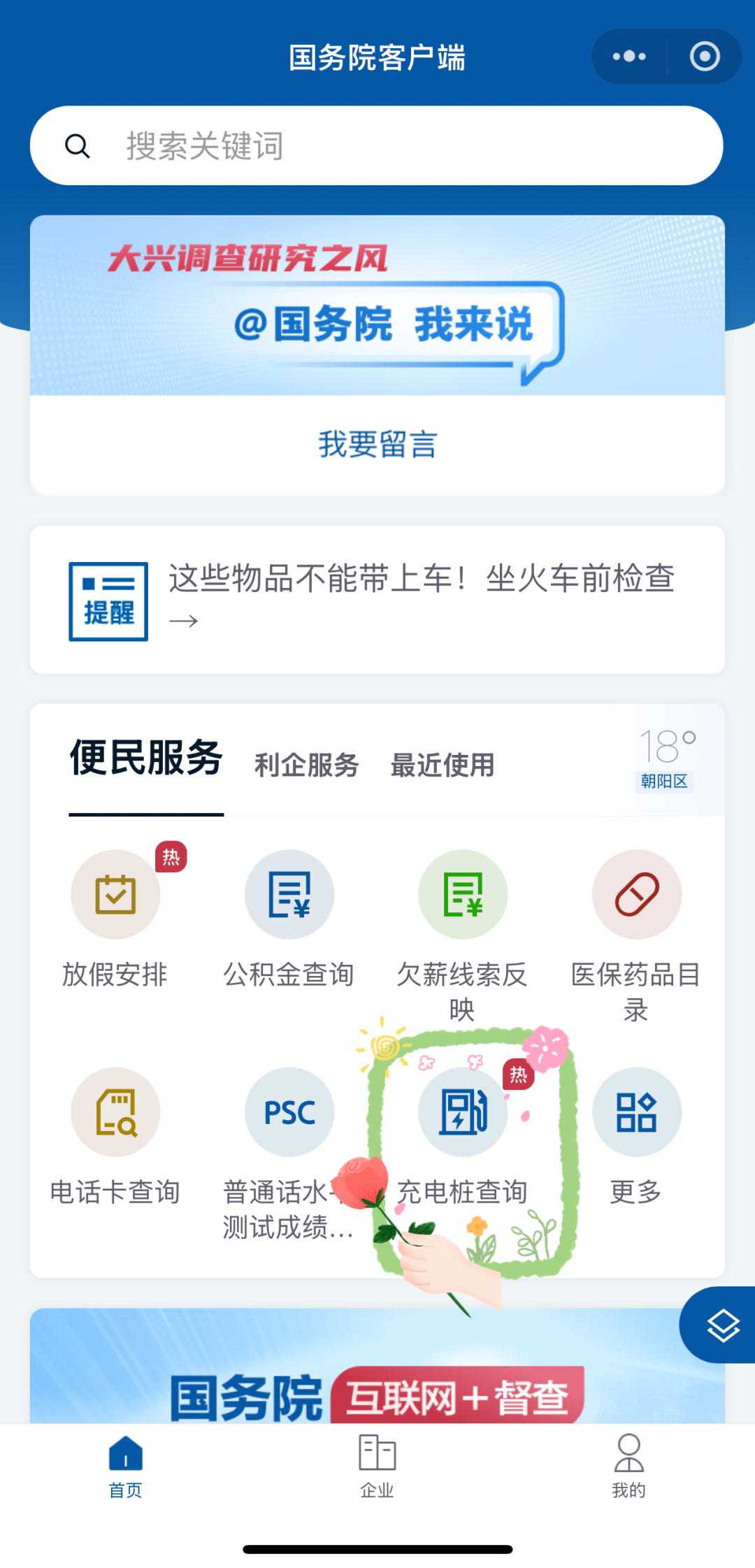755x1568 pixels.
Task: Expand the train item reminder via its arrow
Action: 185,619
